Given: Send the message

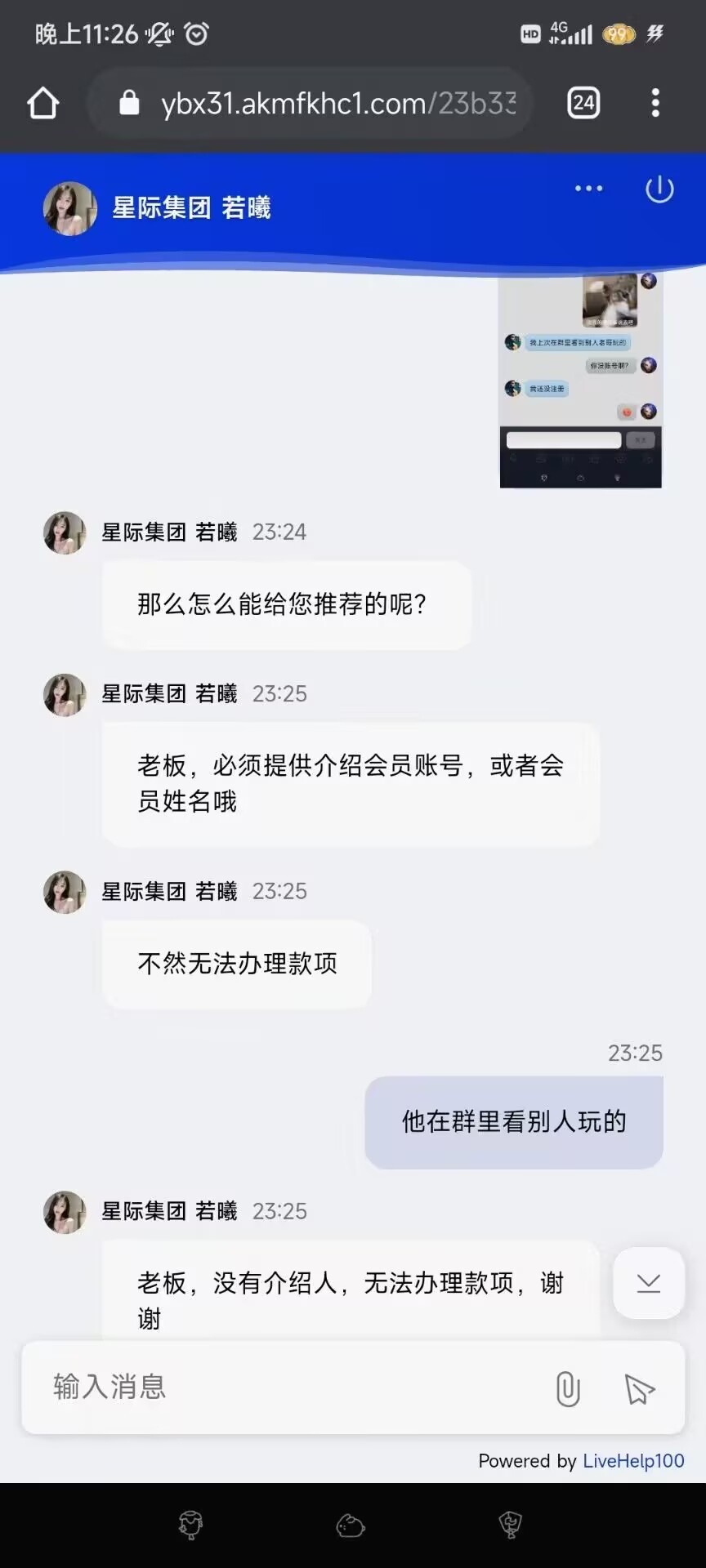Looking at the screenshot, I should click(640, 1388).
